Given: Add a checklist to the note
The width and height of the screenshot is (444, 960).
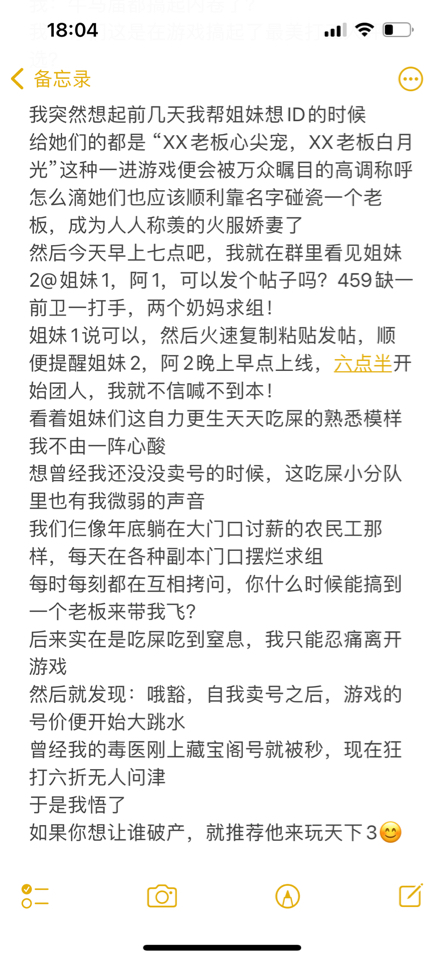Looking at the screenshot, I should click(x=35, y=896).
